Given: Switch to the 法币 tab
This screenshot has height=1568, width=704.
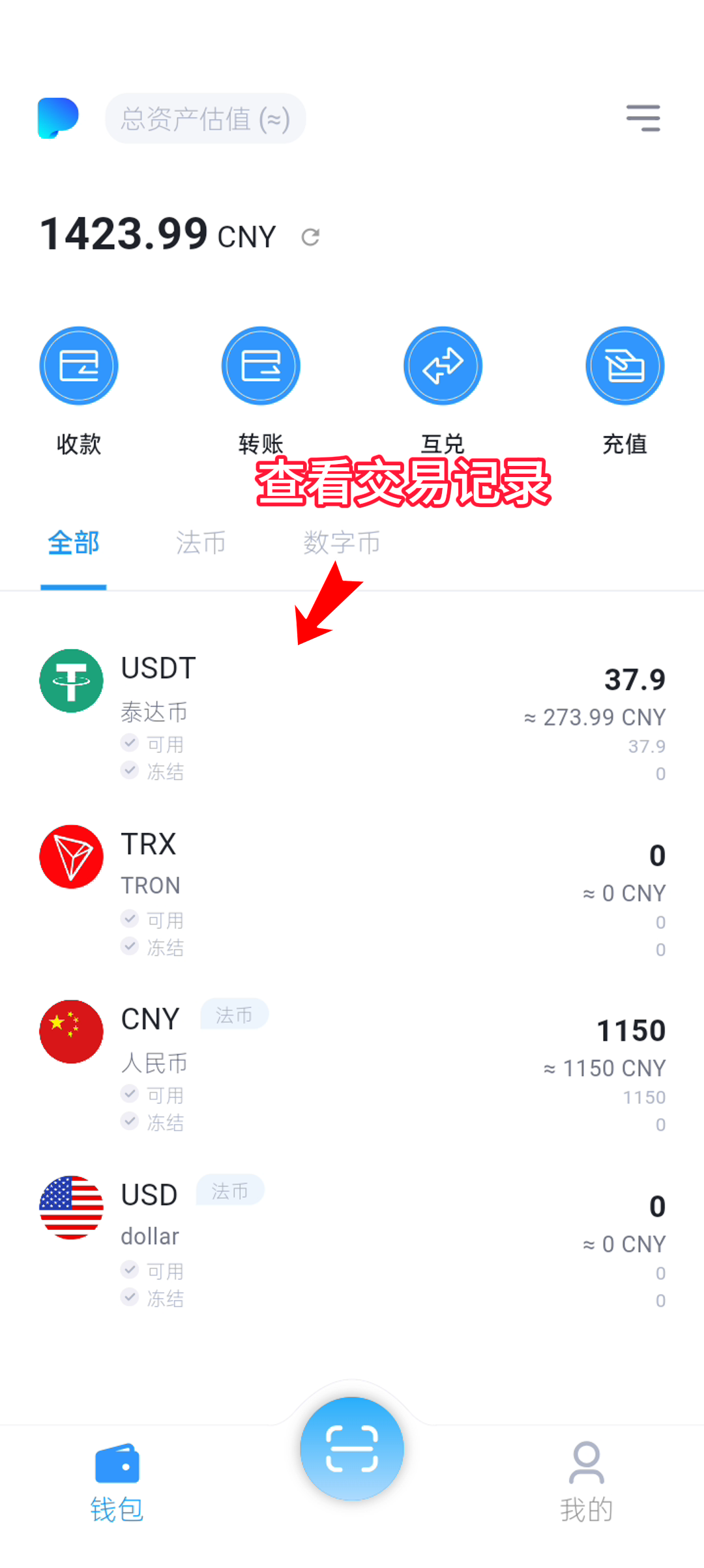Looking at the screenshot, I should (201, 544).
